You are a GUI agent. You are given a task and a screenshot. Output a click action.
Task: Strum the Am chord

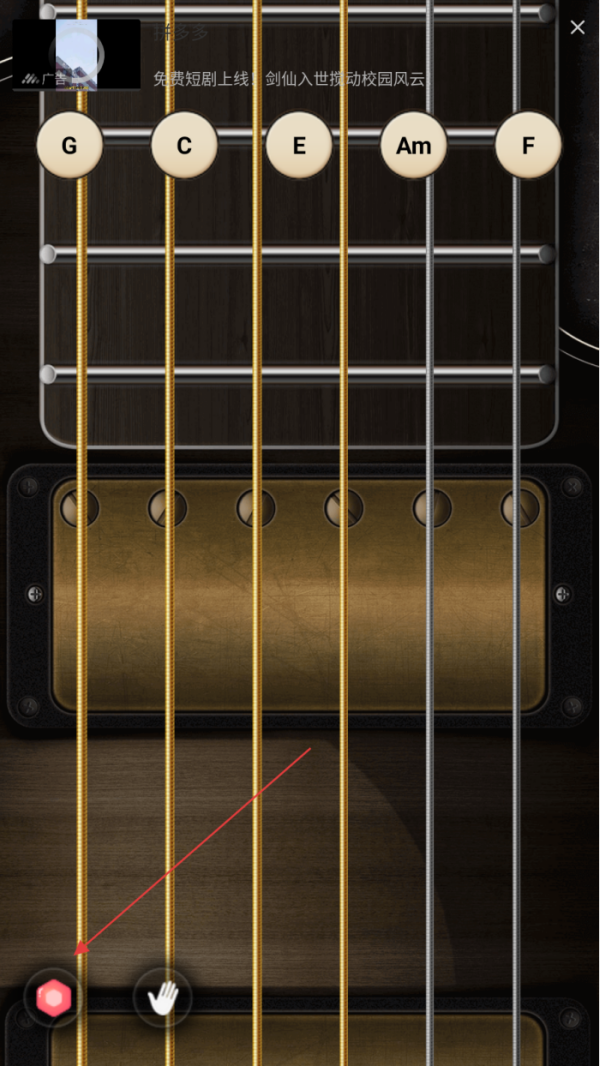pyautogui.click(x=413, y=146)
